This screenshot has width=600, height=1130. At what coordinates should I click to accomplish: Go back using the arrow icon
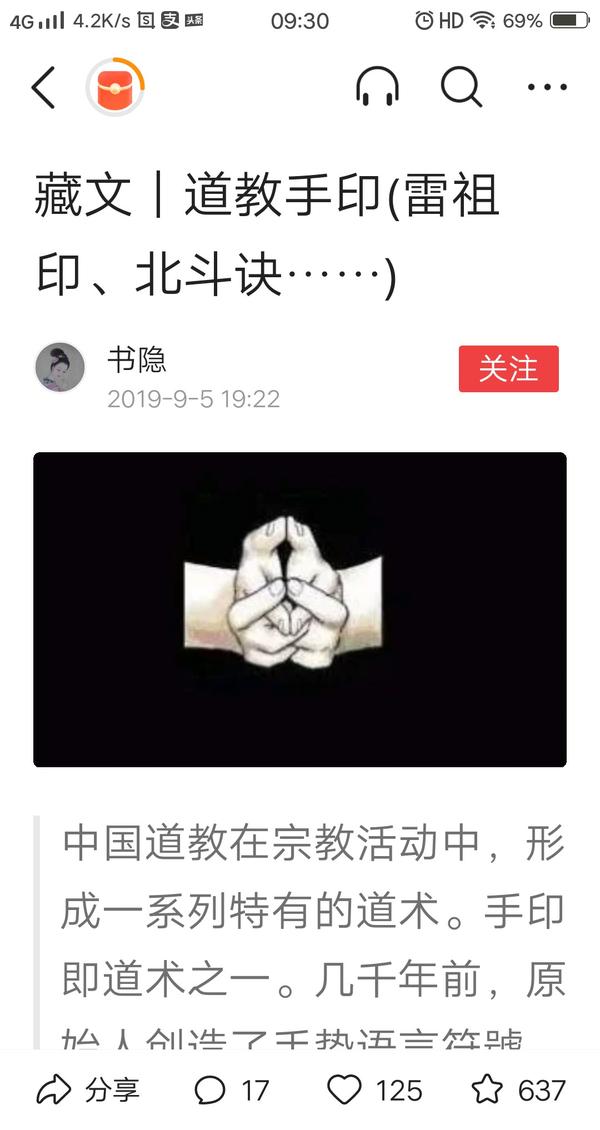(x=43, y=88)
